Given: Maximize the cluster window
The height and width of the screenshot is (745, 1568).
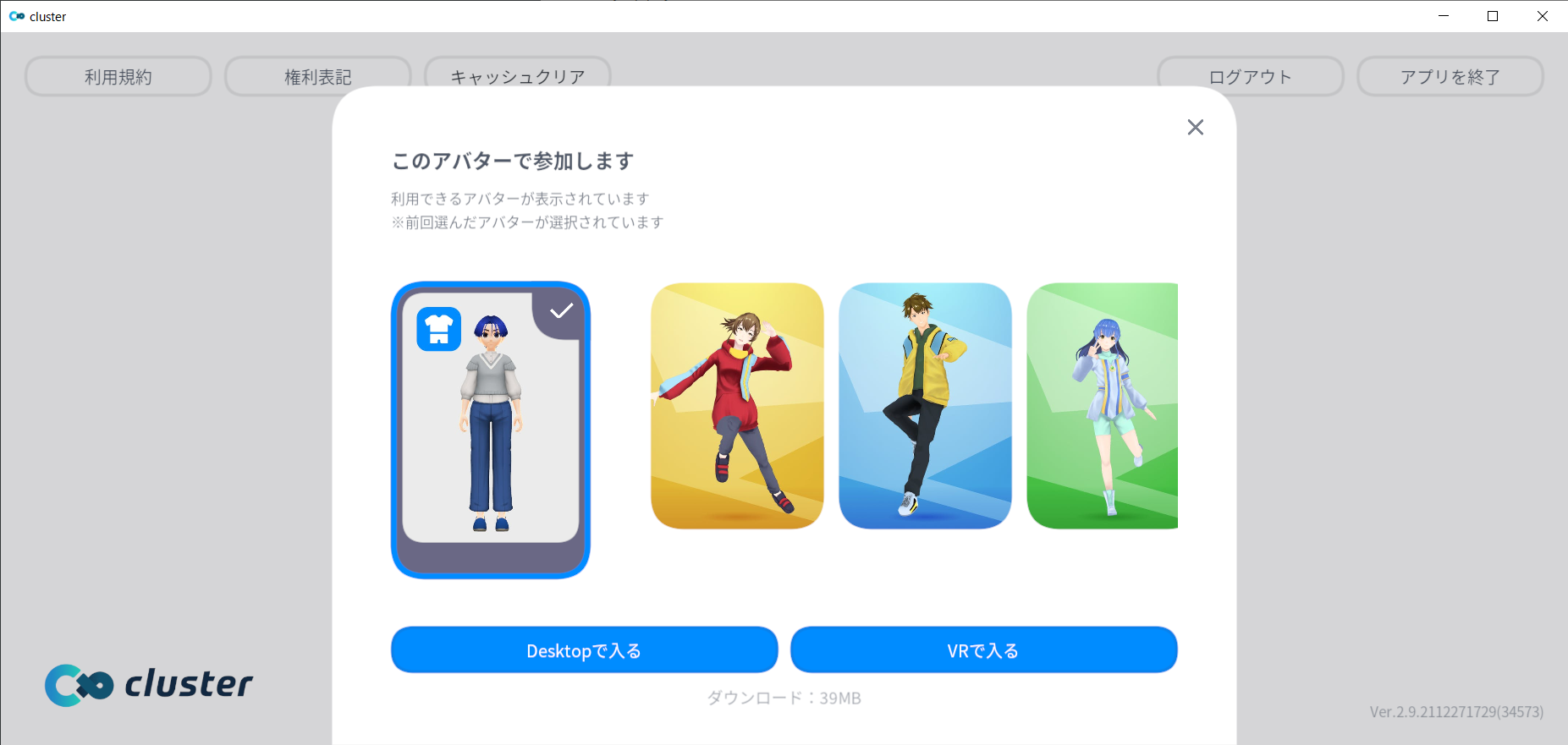Looking at the screenshot, I should point(1493,16).
